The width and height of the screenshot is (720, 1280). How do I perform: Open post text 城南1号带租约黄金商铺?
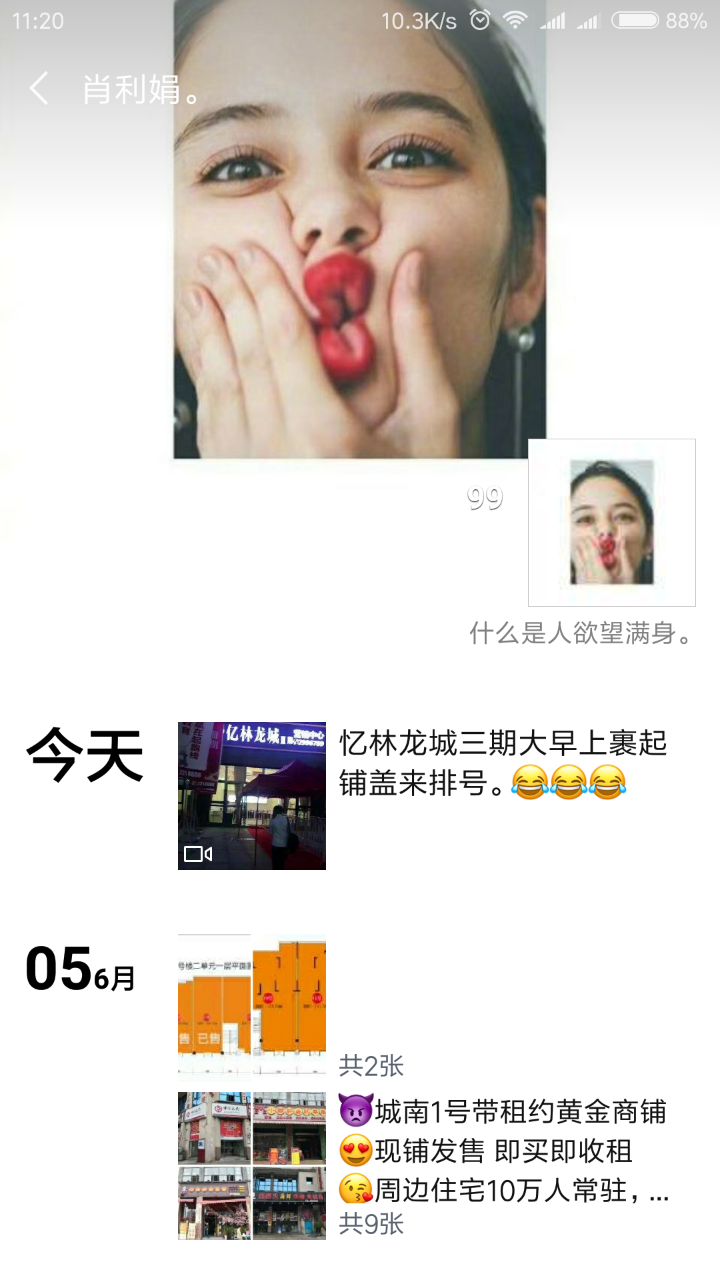click(503, 1150)
